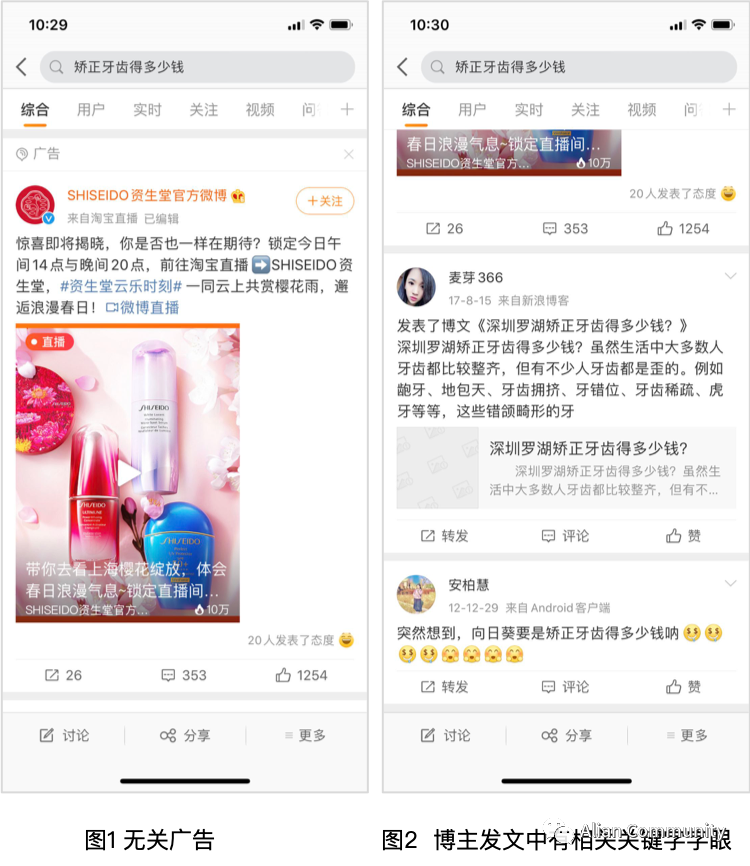The width and height of the screenshot is (750, 866).
Task: Tap the back arrow to exit search
Action: click(21, 66)
